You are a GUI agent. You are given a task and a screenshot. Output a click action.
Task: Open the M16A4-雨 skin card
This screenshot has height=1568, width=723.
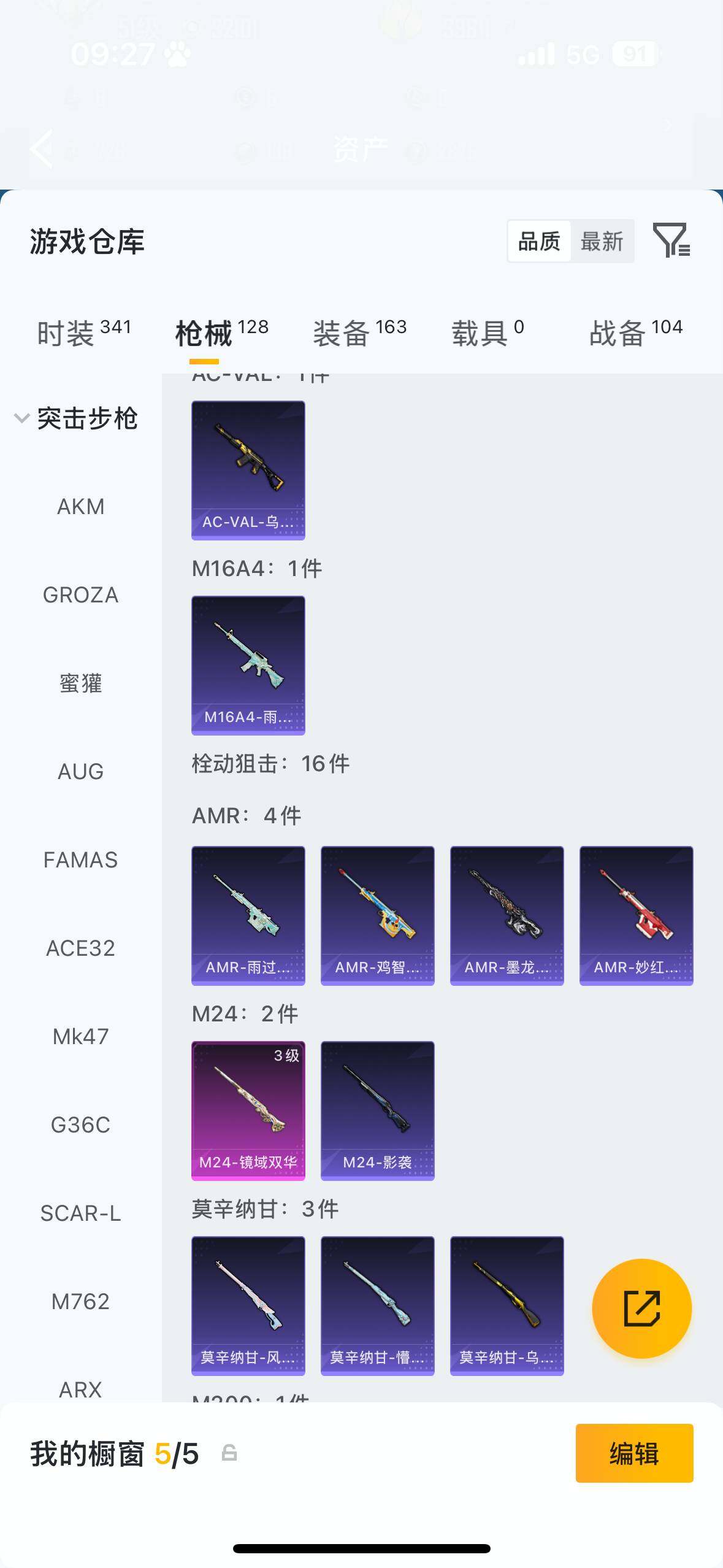coord(248,666)
